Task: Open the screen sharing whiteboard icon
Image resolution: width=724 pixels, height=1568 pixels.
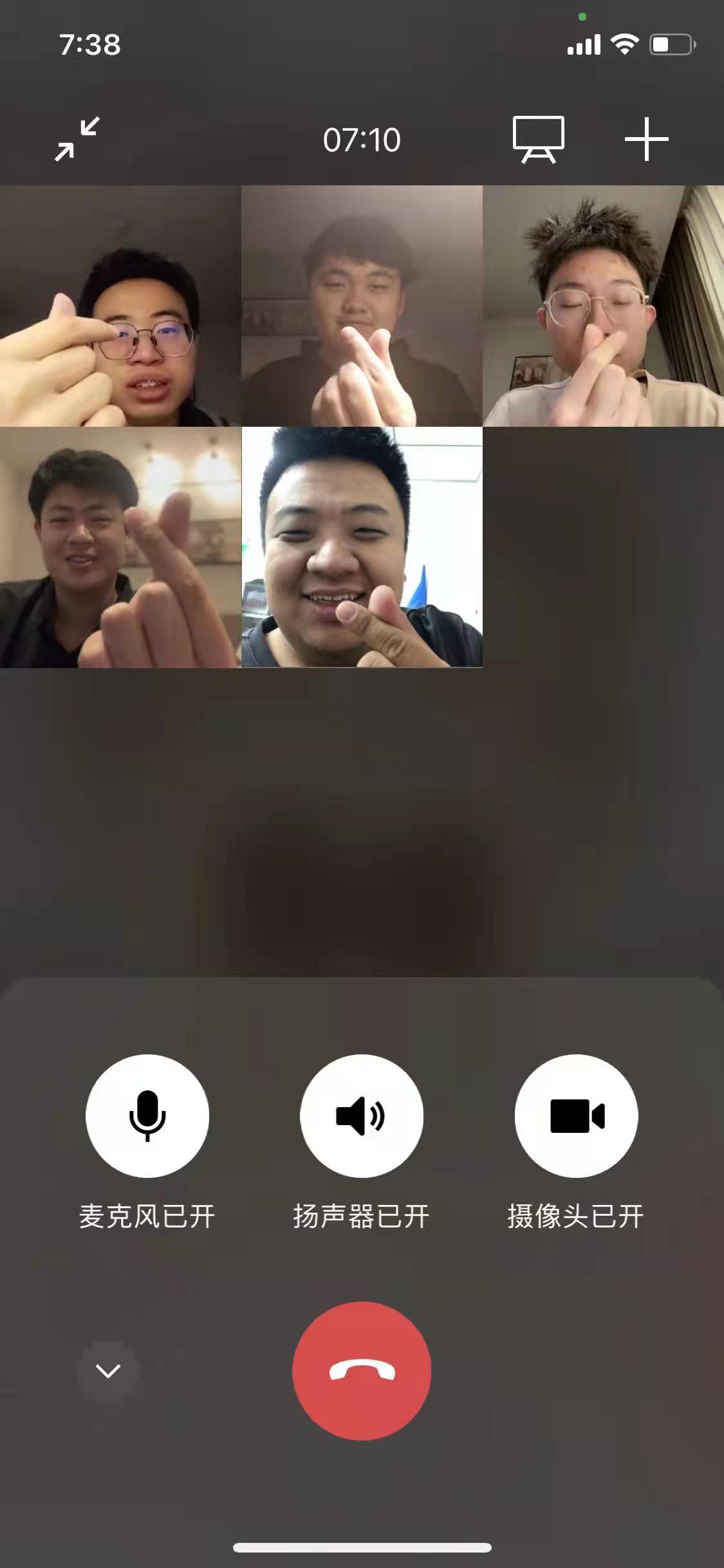Action: click(x=538, y=139)
